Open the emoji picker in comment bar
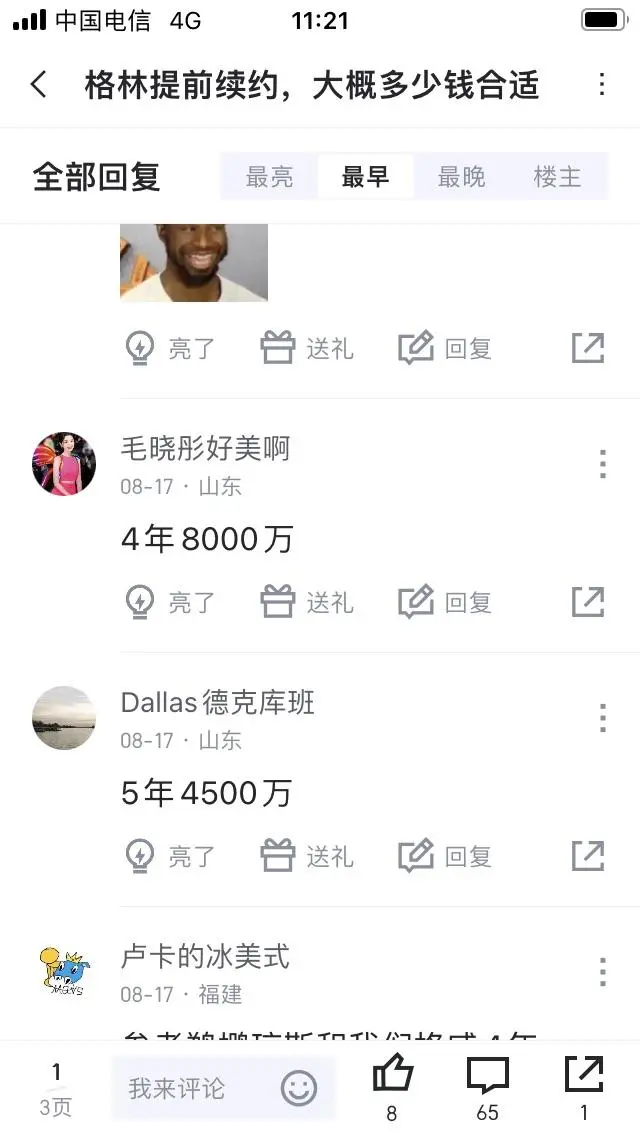The width and height of the screenshot is (640, 1136). (x=298, y=1088)
